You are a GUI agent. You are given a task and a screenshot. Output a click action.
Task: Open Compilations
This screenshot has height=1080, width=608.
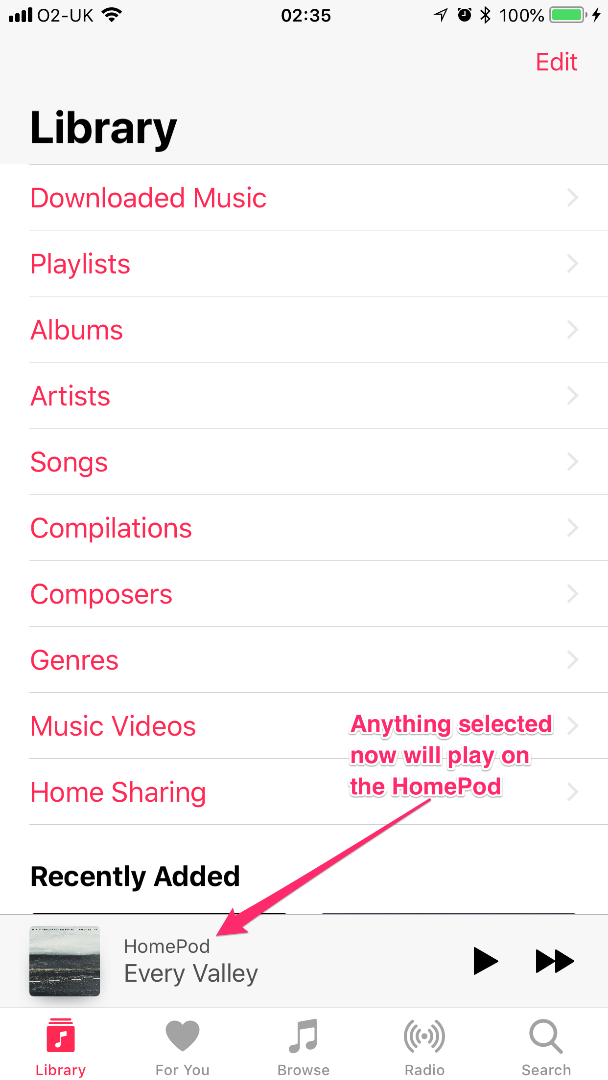[111, 528]
